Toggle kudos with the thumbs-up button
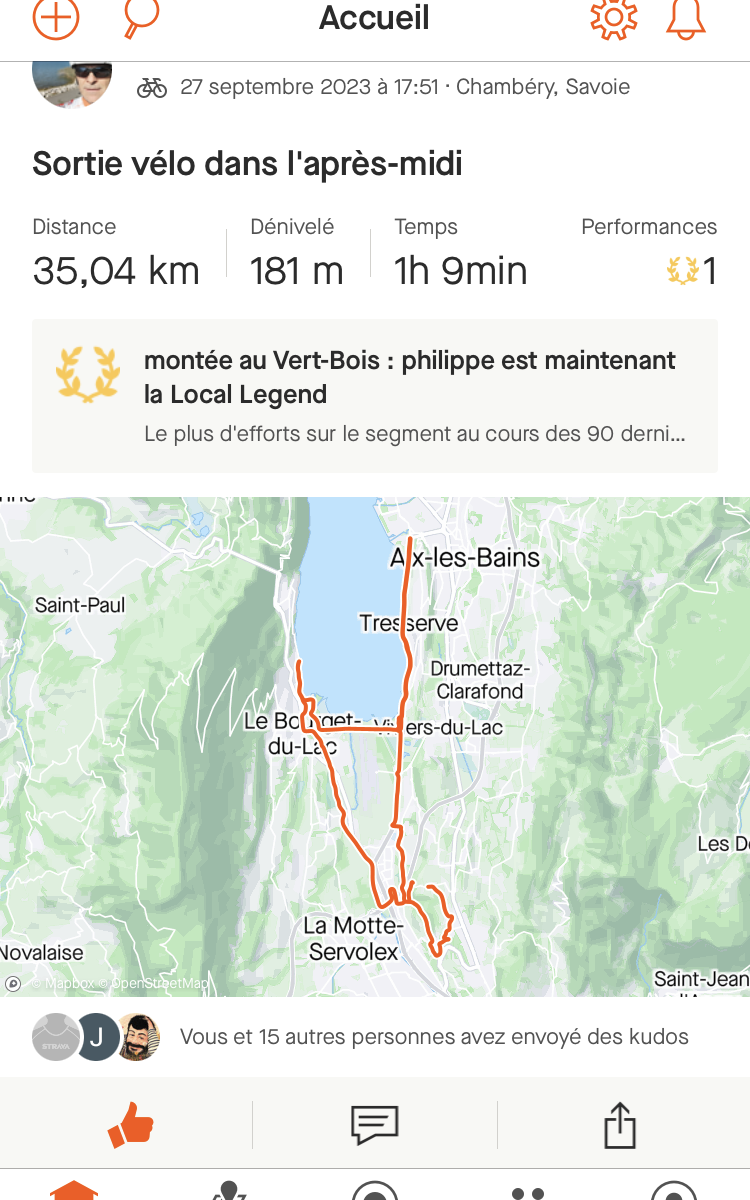This screenshot has width=750, height=1200. coord(130,1125)
